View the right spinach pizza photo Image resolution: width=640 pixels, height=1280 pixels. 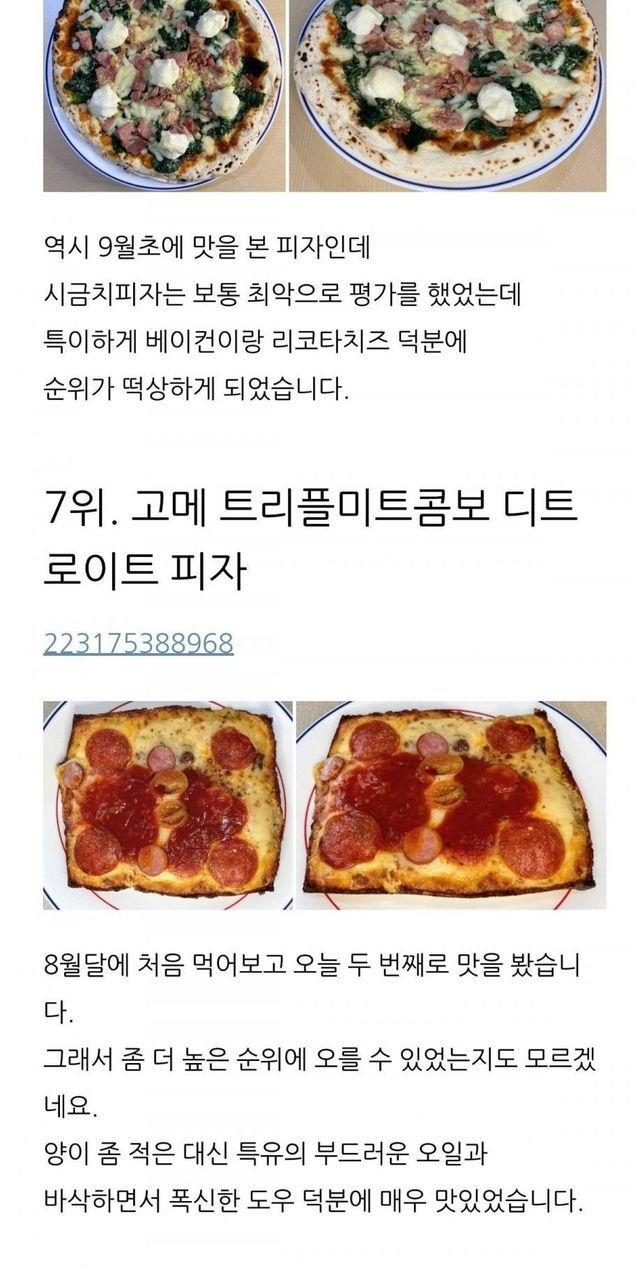(447, 95)
